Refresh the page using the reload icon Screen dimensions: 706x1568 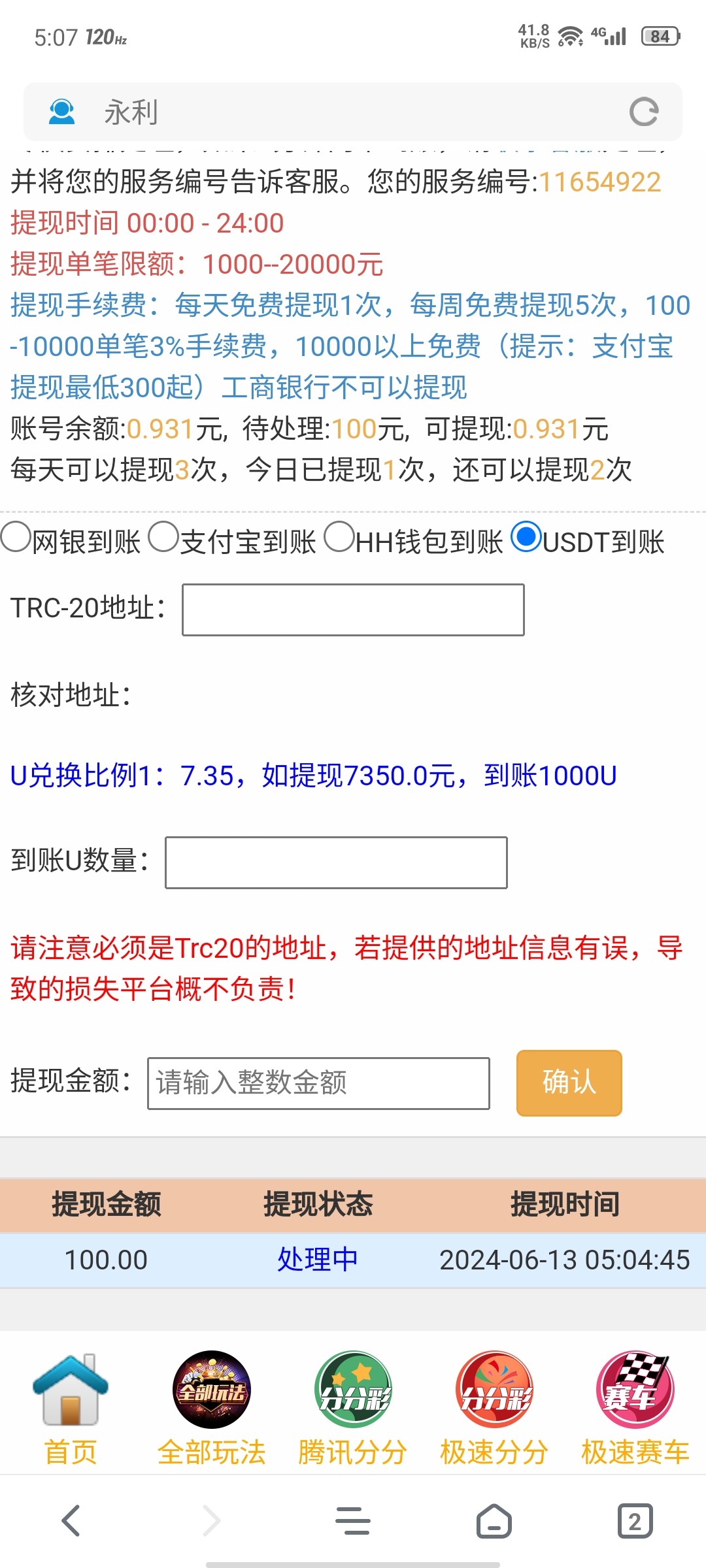click(x=644, y=111)
